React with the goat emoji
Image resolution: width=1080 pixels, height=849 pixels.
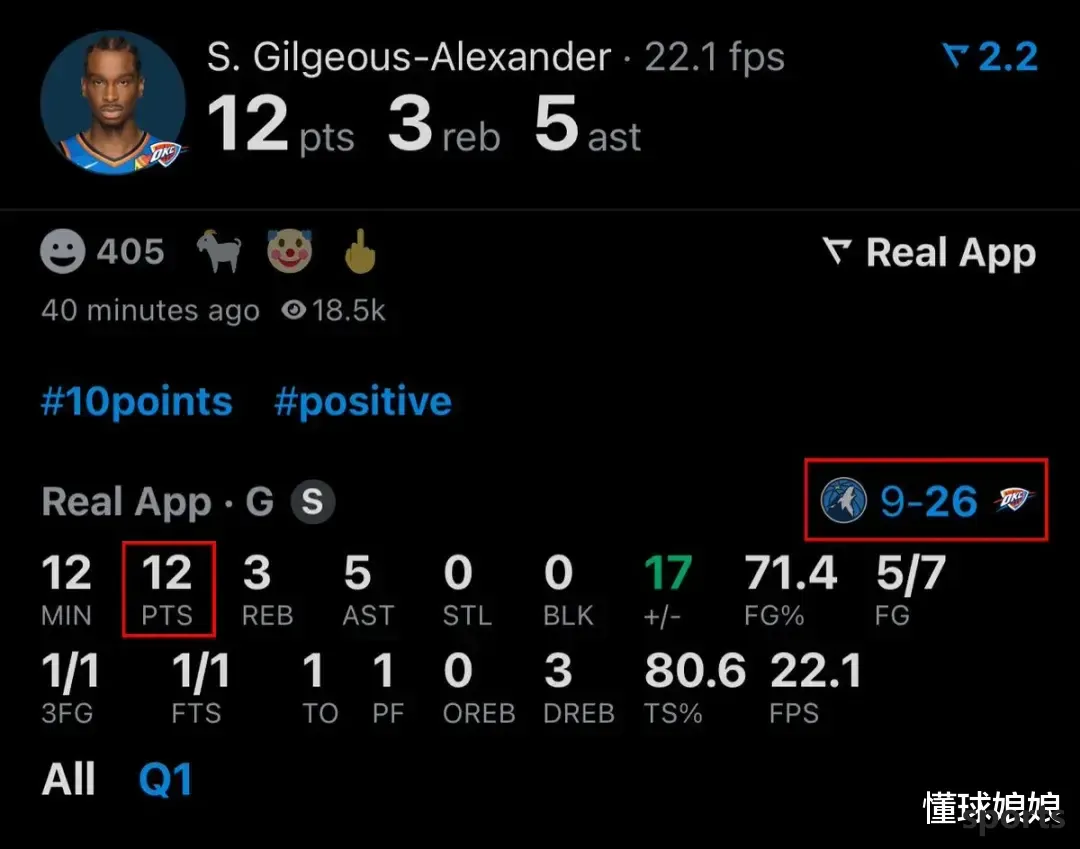(x=217, y=252)
